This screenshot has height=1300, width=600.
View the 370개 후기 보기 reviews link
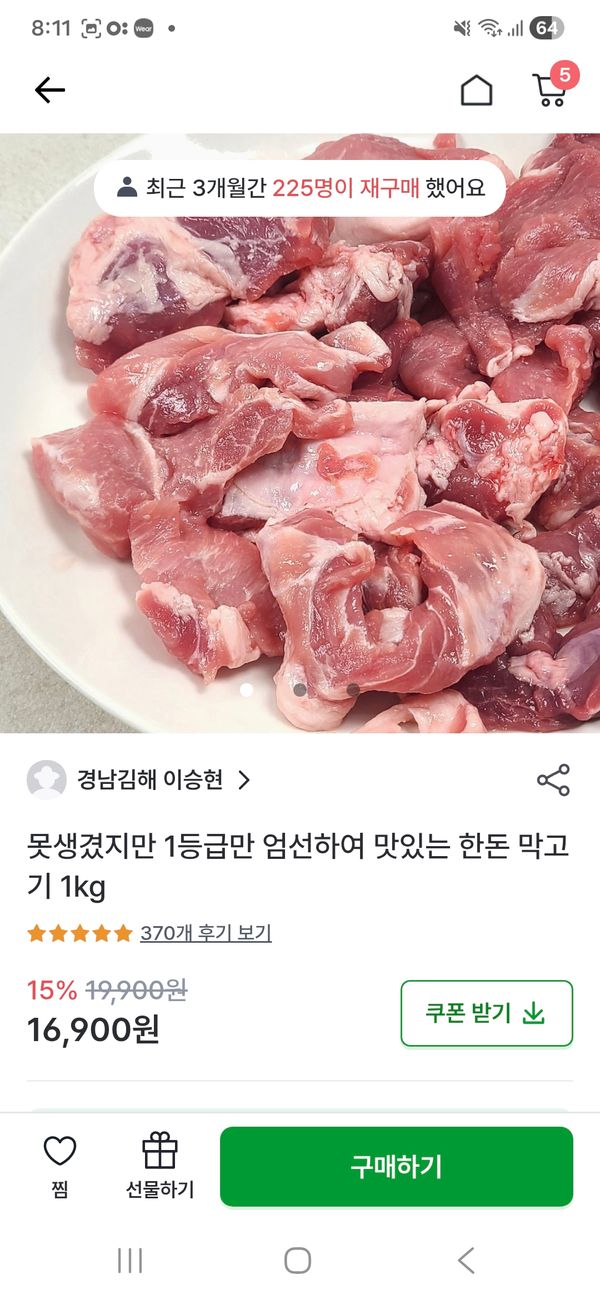pos(206,933)
